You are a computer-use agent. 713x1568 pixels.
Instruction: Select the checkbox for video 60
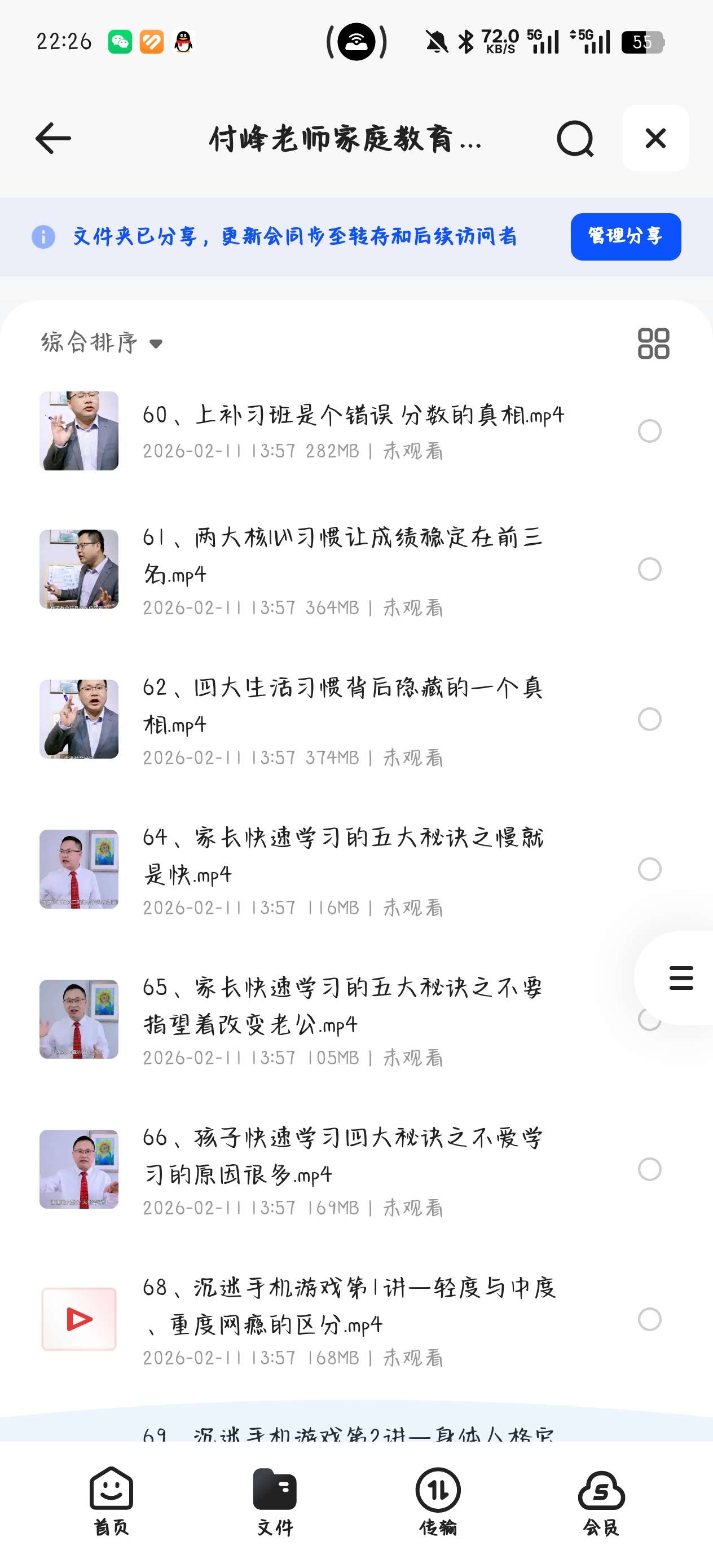tap(650, 431)
